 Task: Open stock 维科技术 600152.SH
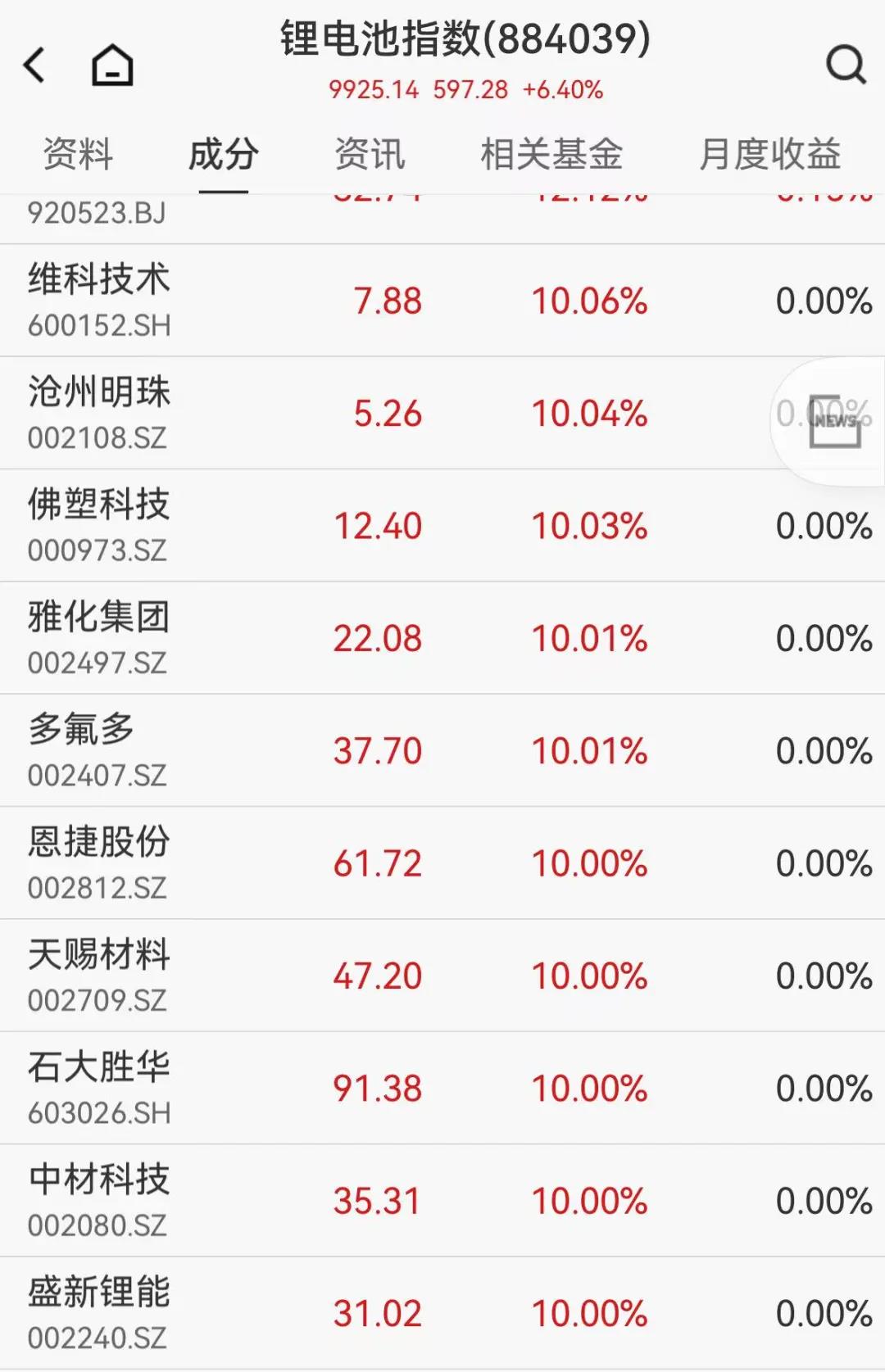pos(99,300)
